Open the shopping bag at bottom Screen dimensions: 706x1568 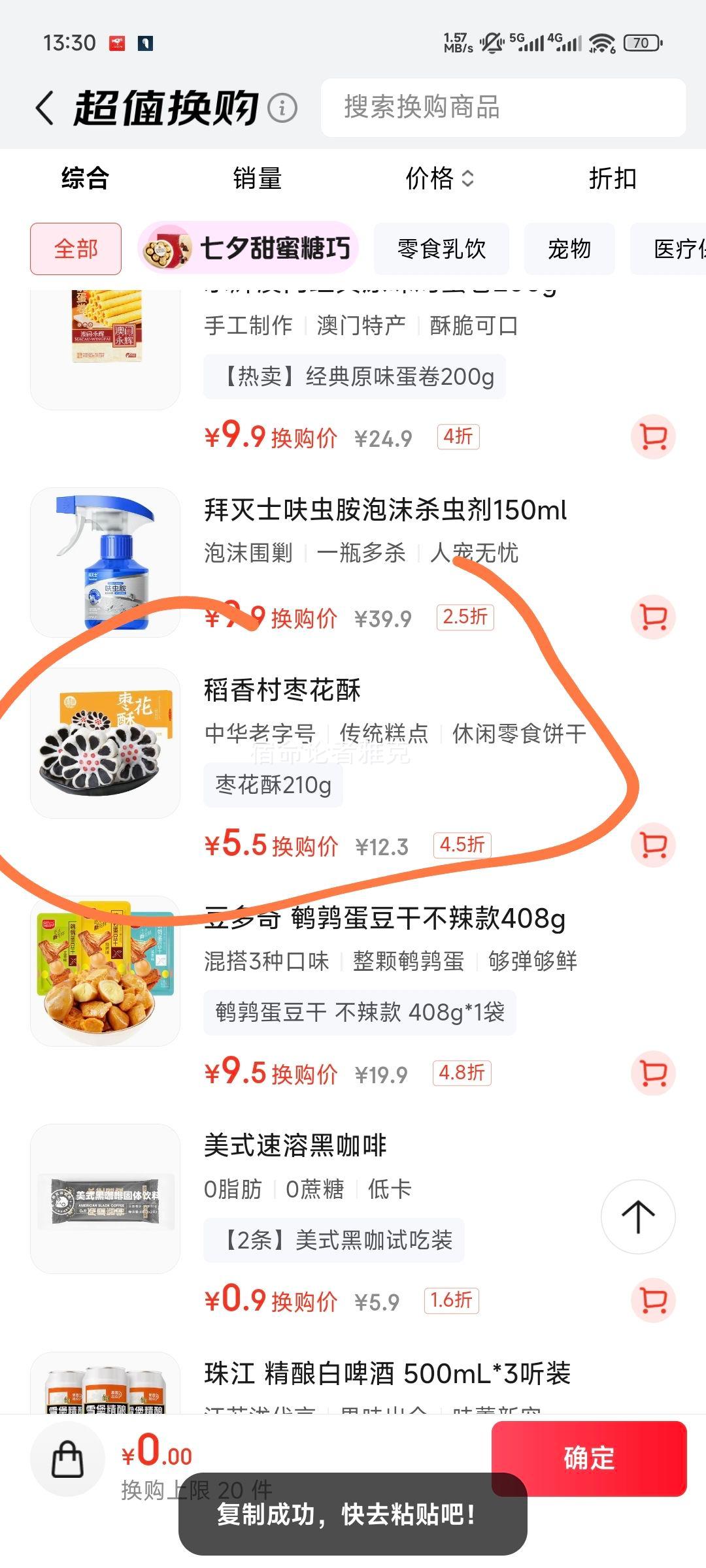pyautogui.click(x=67, y=1460)
